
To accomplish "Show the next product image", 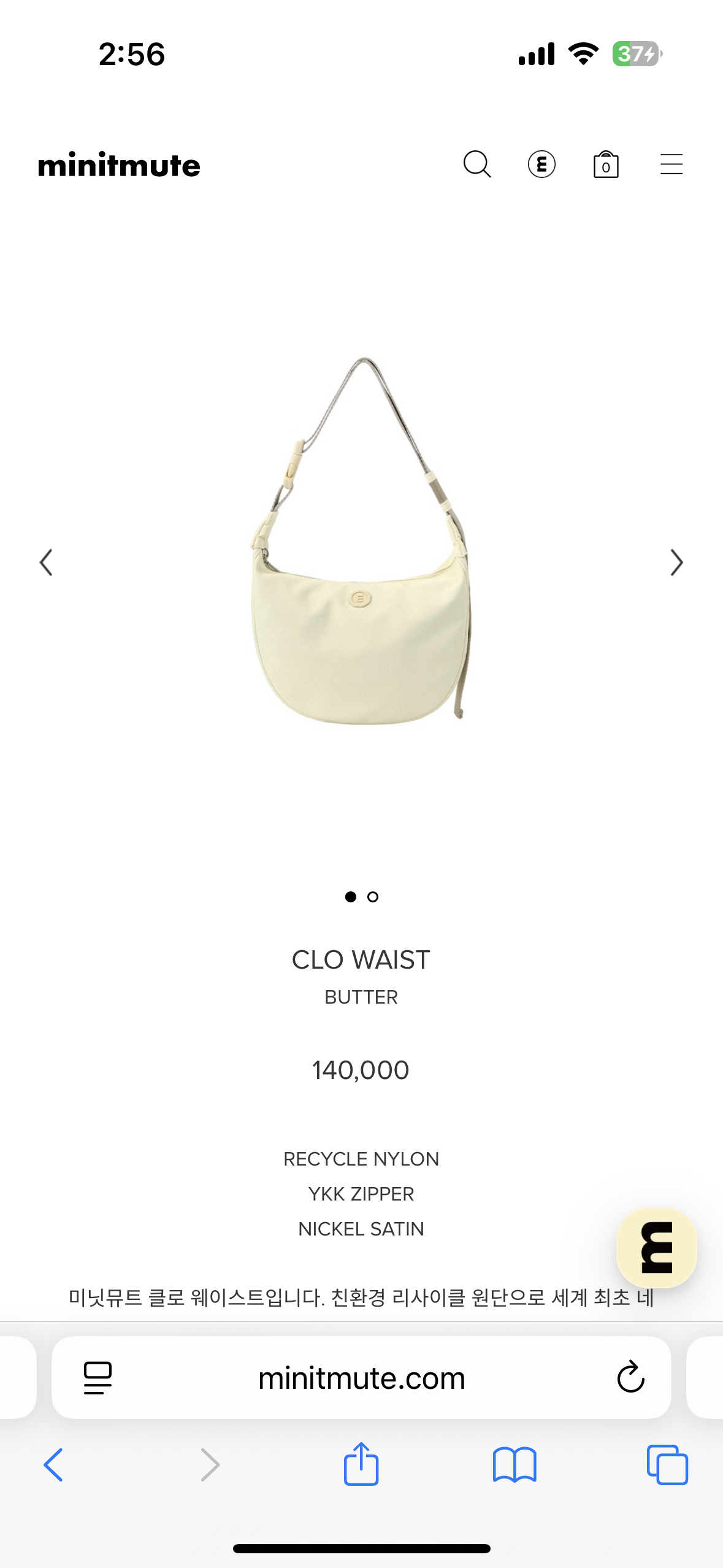I will [676, 562].
